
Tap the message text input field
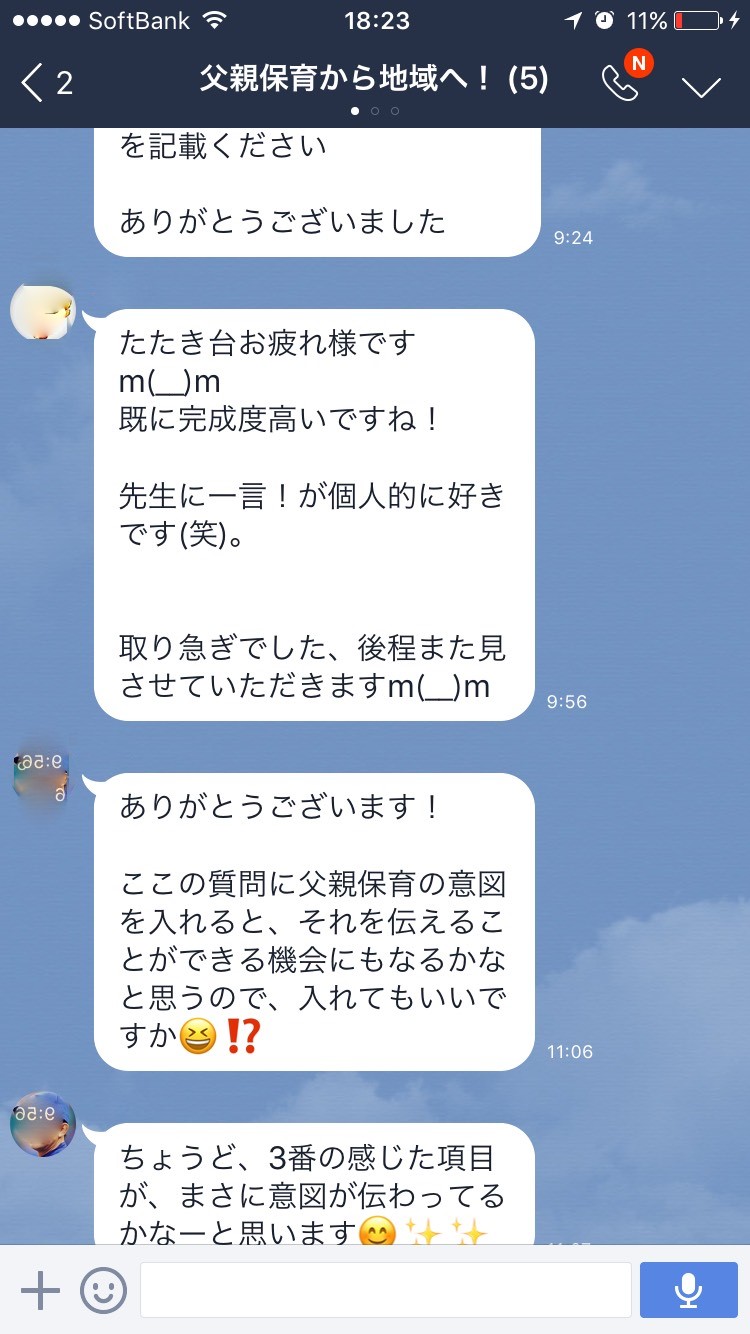pyautogui.click(x=386, y=1290)
